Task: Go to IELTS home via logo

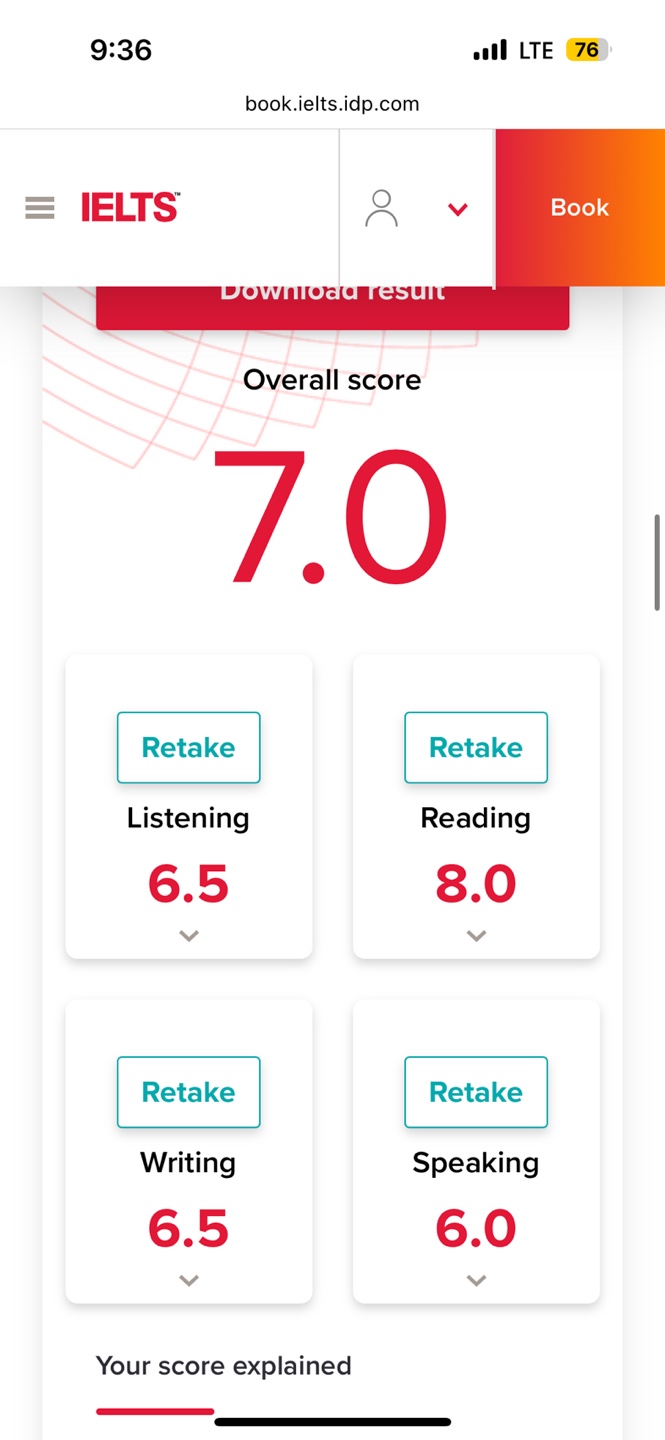Action: click(130, 207)
